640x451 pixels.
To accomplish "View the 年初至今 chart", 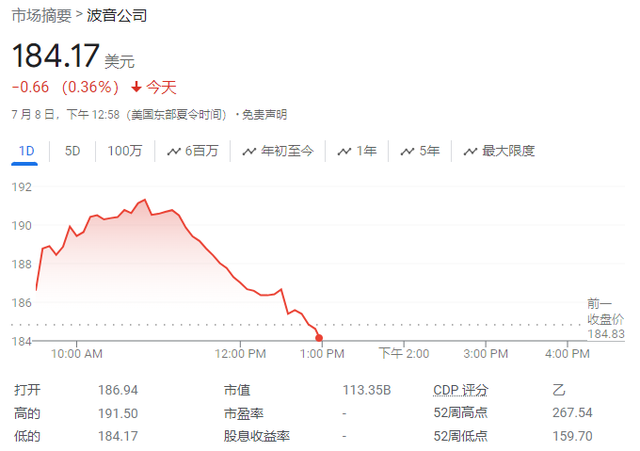I will pyautogui.click(x=278, y=151).
